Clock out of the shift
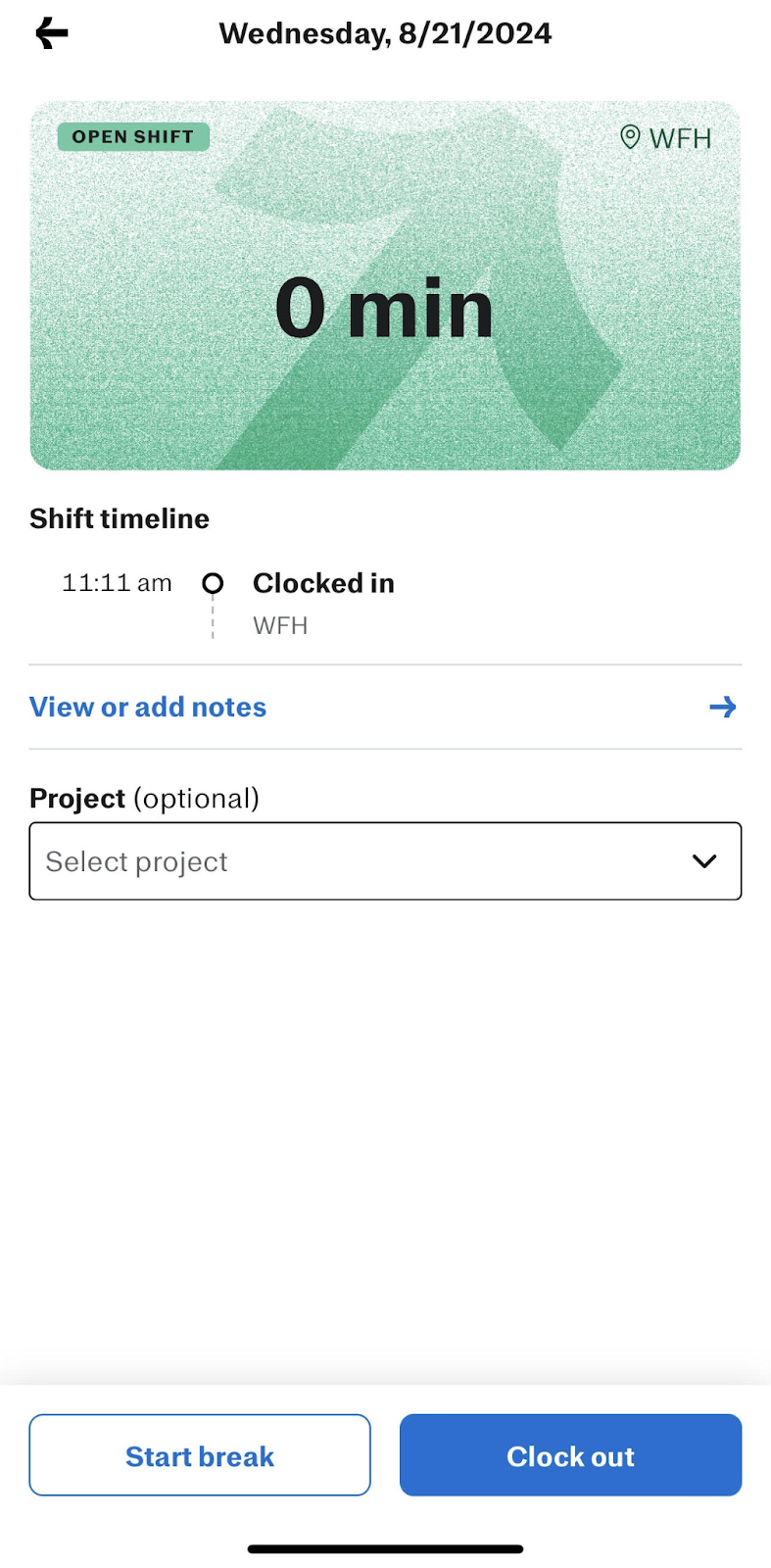This screenshot has width=771, height=1568. (x=570, y=1455)
